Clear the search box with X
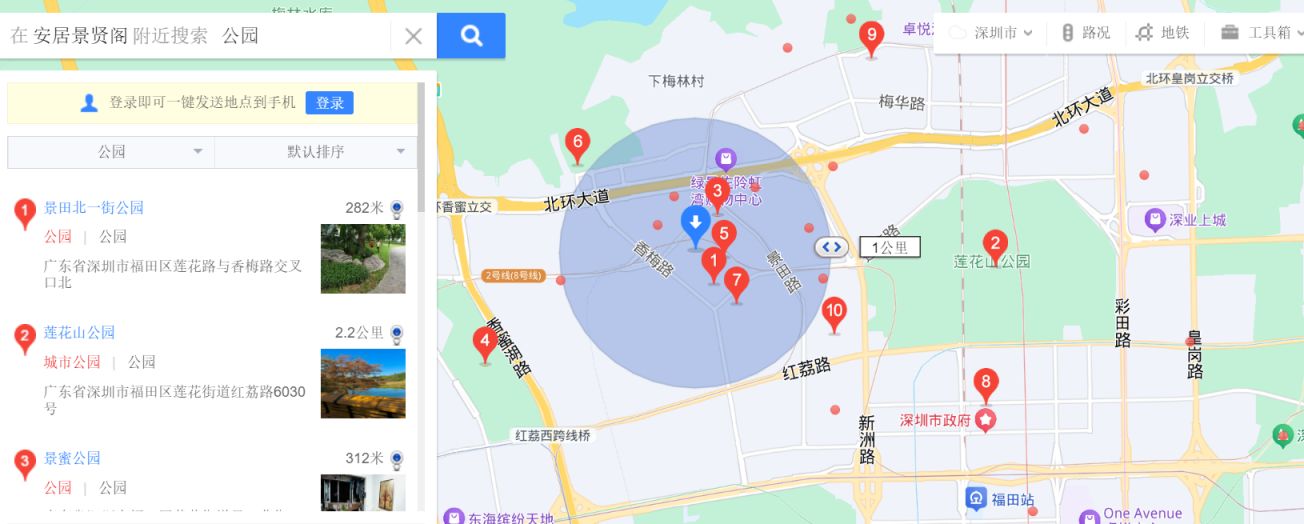The image size is (1304, 524). pos(413,37)
